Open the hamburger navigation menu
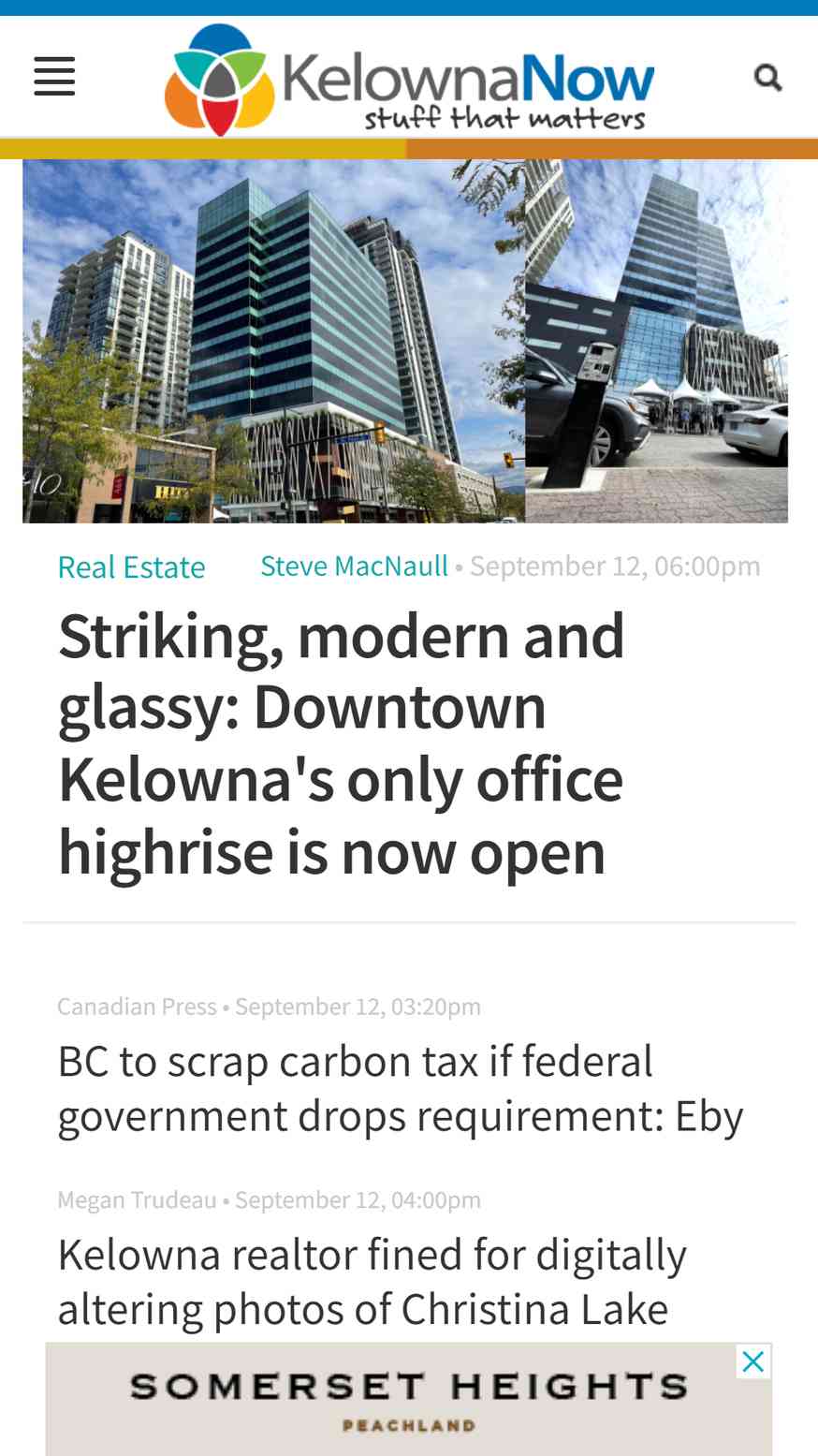The width and height of the screenshot is (818, 1456). pos(54,76)
